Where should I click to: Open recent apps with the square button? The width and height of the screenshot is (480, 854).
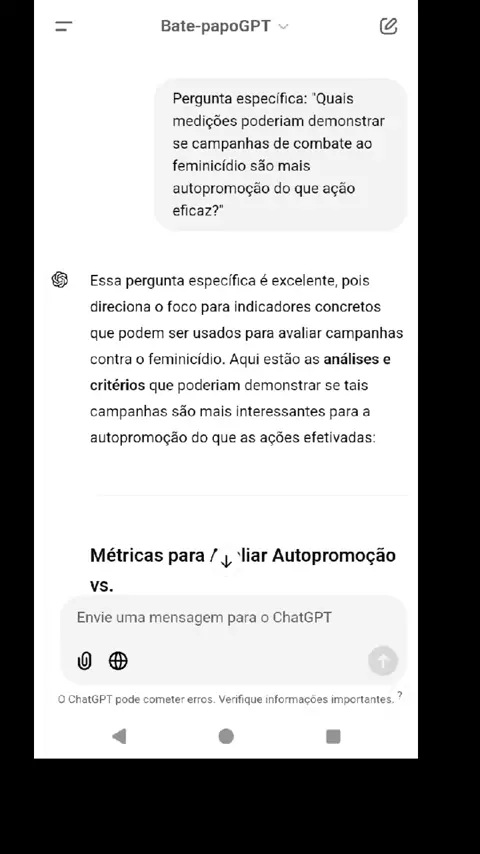(333, 736)
